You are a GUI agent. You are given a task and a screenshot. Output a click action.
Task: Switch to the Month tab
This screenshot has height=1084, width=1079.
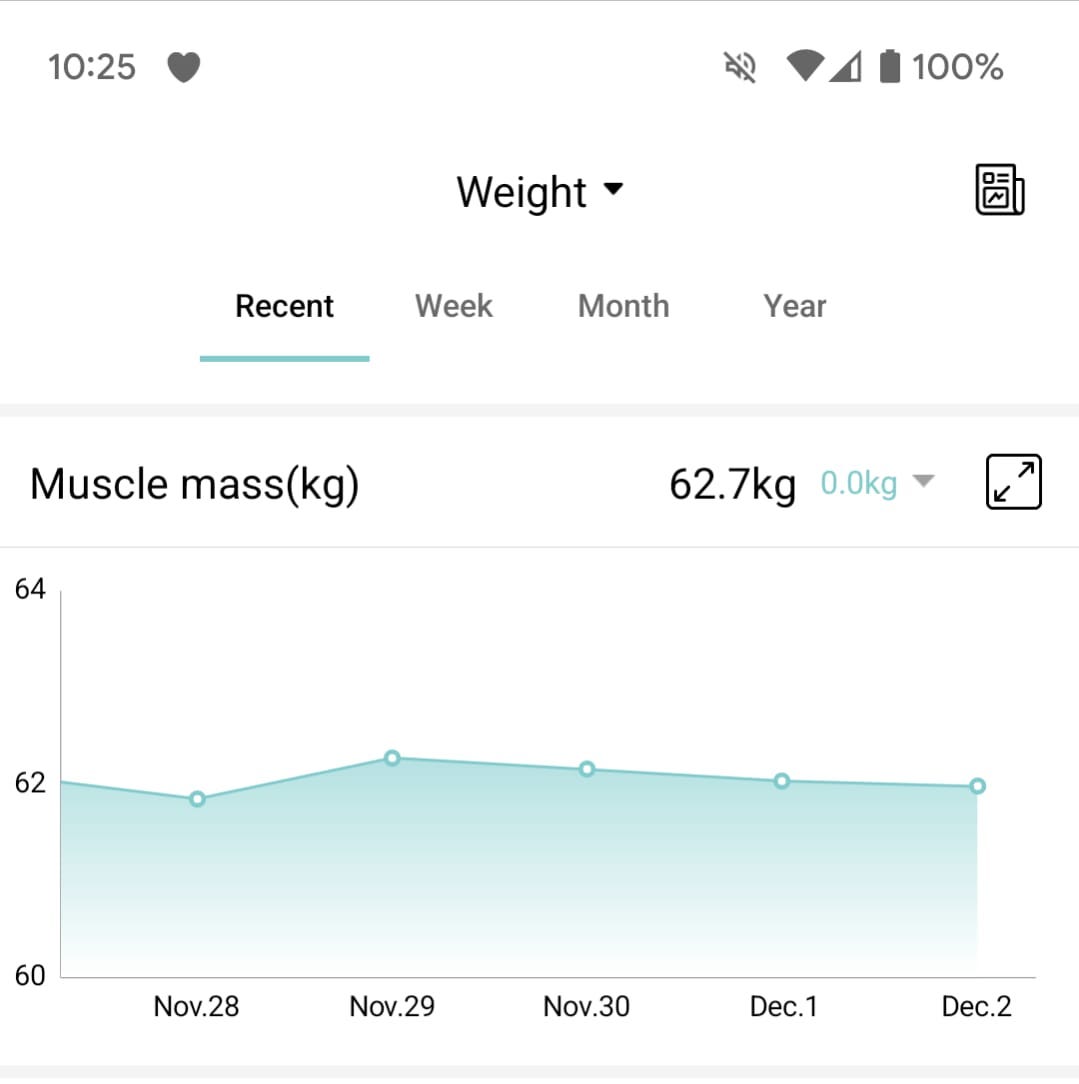click(x=623, y=306)
